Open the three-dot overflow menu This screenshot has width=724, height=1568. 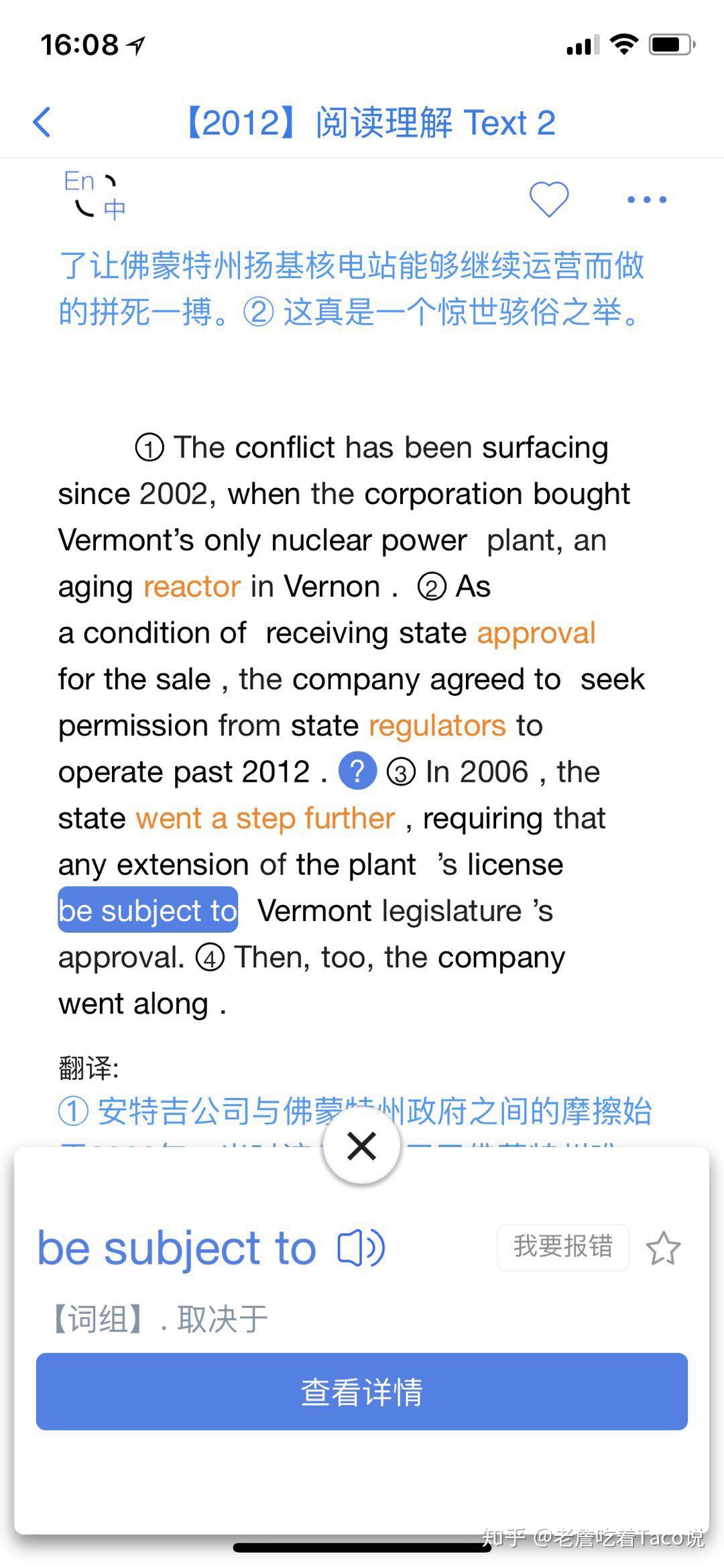(x=646, y=199)
